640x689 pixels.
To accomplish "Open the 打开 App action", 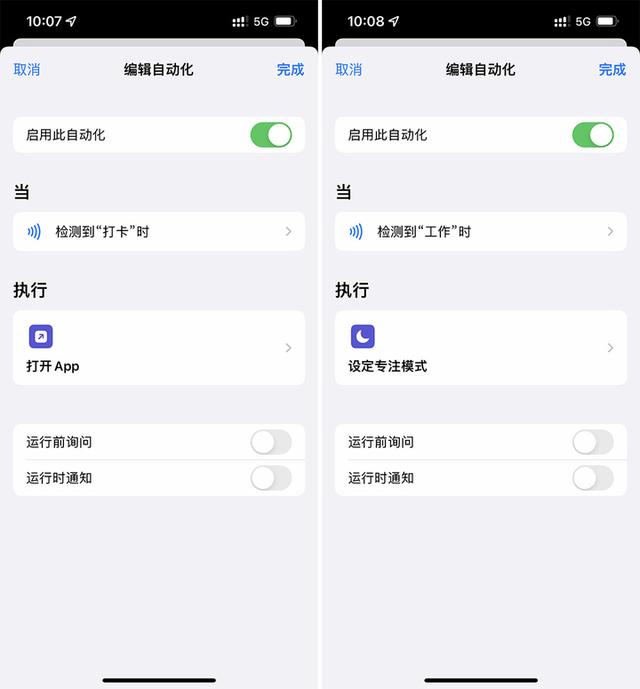I will pos(158,348).
